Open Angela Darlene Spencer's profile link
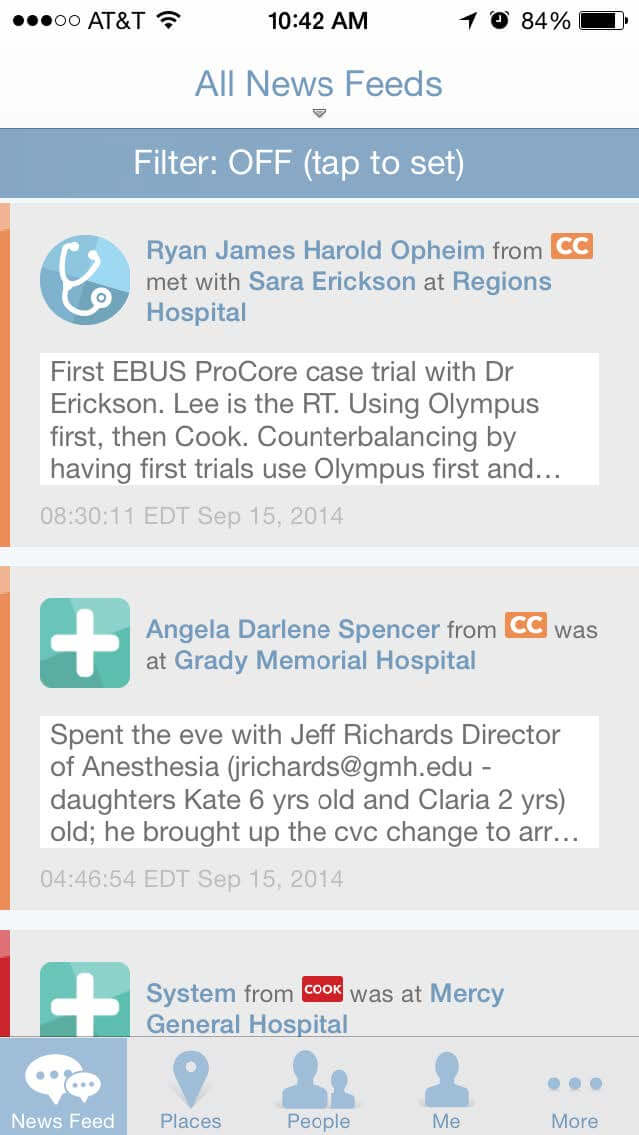This screenshot has height=1135, width=639. click(293, 629)
